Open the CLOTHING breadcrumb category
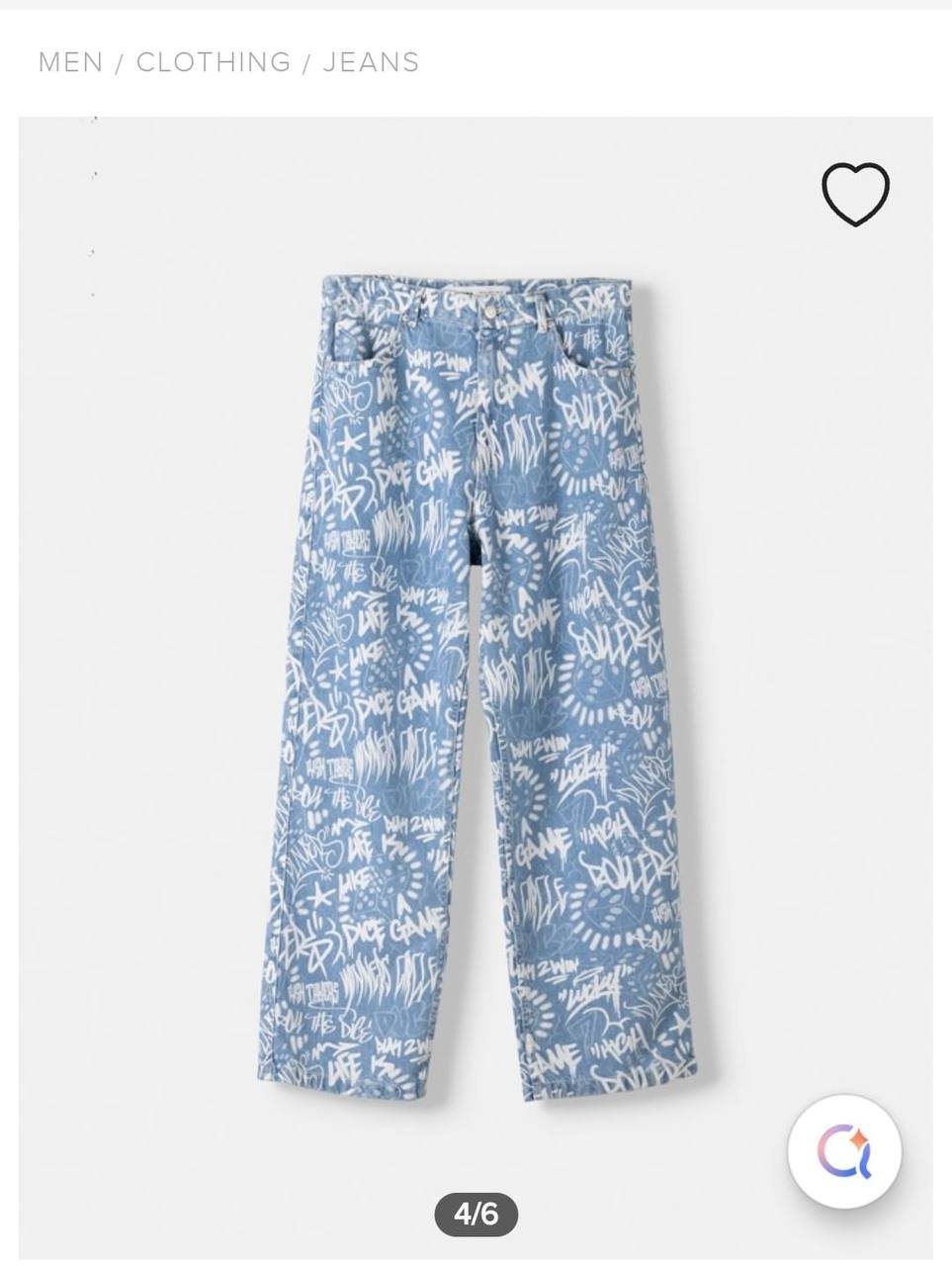This screenshot has height=1266, width=952. point(214,62)
